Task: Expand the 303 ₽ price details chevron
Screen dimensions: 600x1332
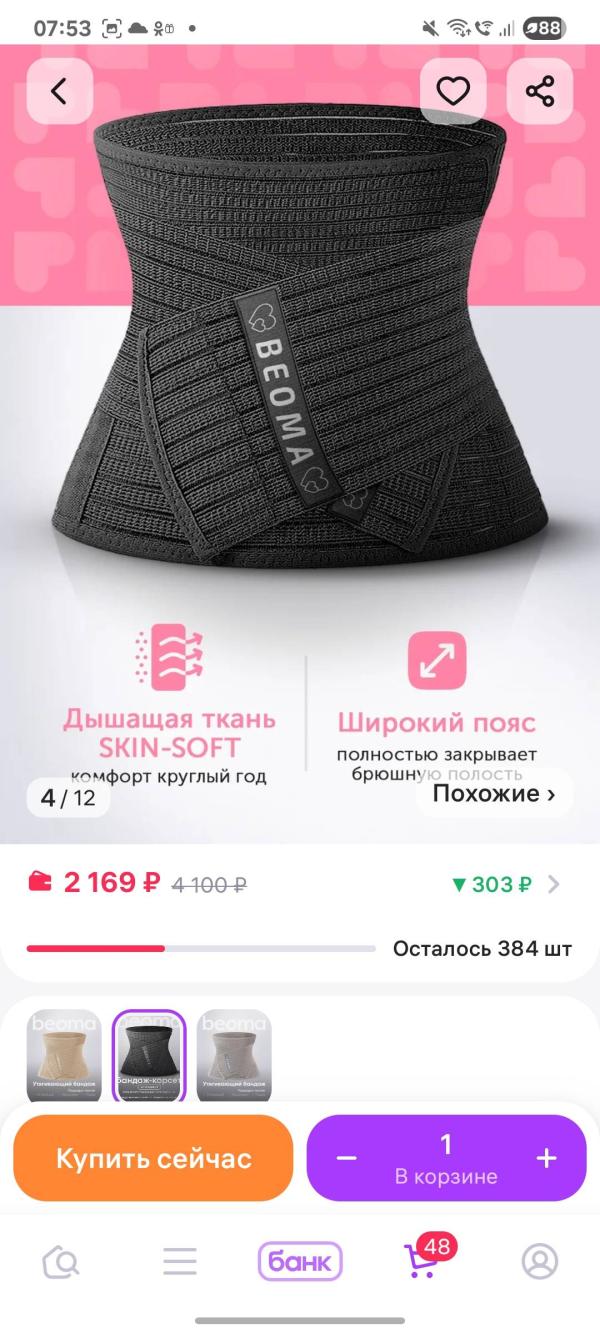Action: click(554, 884)
